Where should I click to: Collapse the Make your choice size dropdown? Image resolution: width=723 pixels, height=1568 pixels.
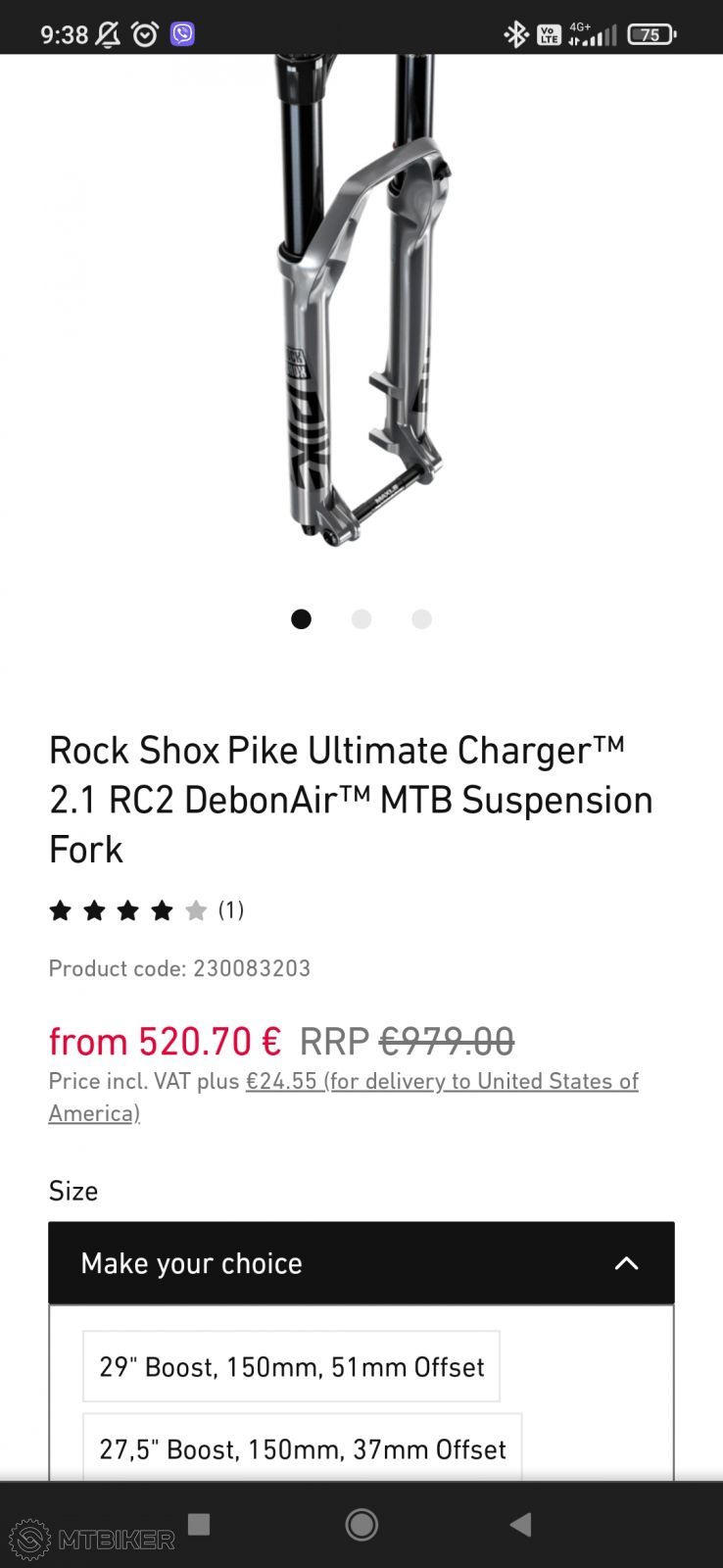[x=625, y=1263]
